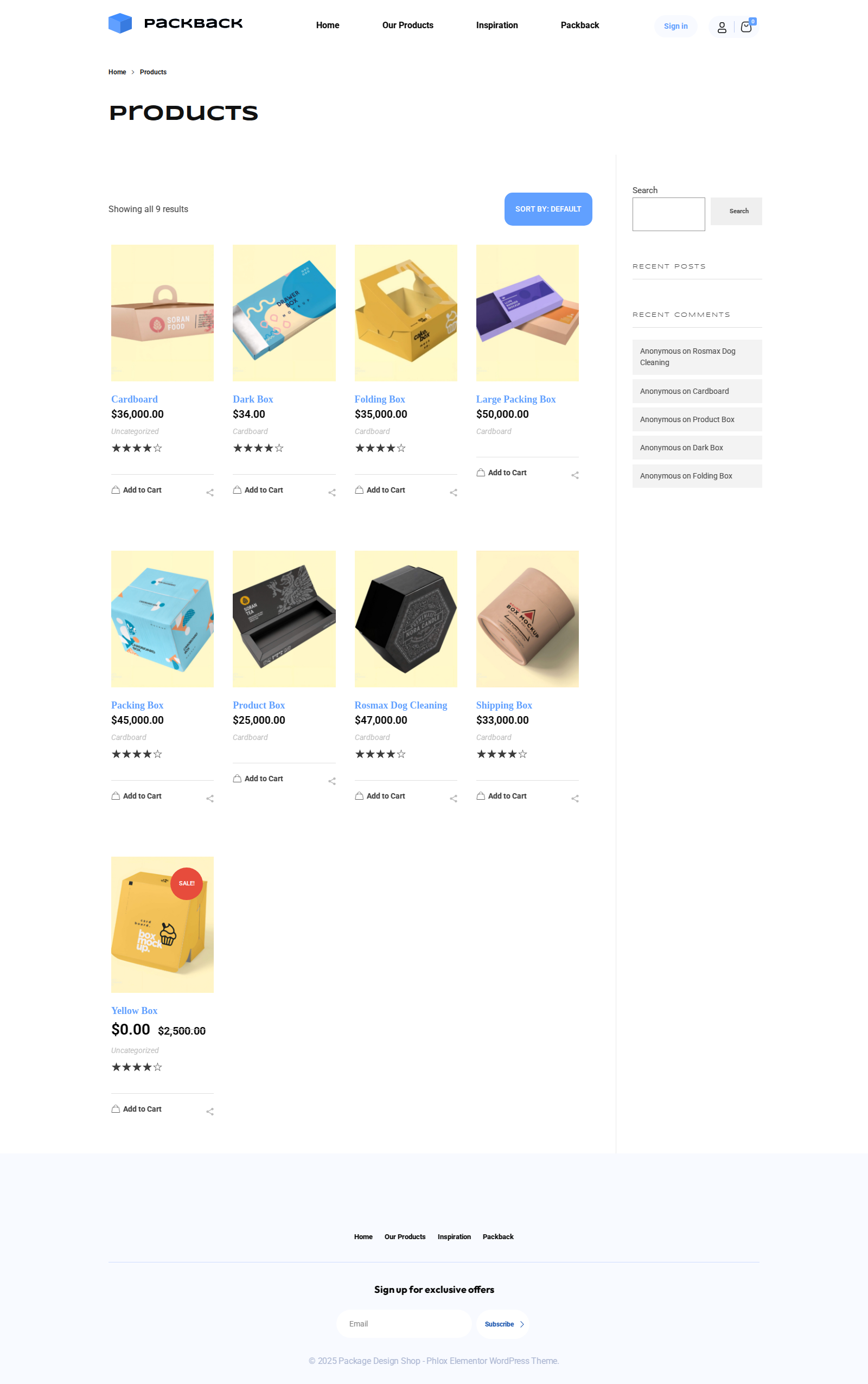
Task: Go to Our Products in the top menu
Action: pos(407,25)
